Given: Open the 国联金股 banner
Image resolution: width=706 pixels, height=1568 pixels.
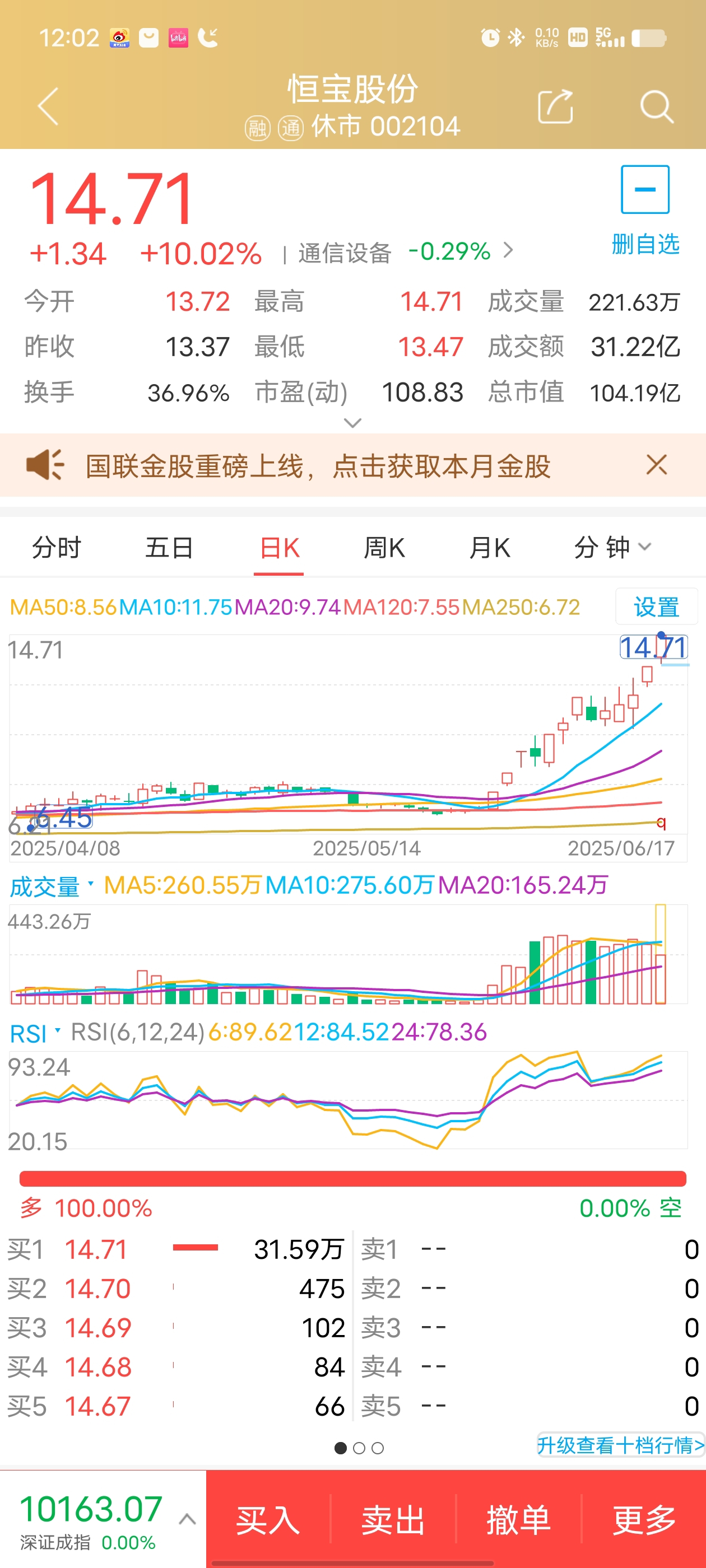Looking at the screenshot, I should [x=318, y=466].
